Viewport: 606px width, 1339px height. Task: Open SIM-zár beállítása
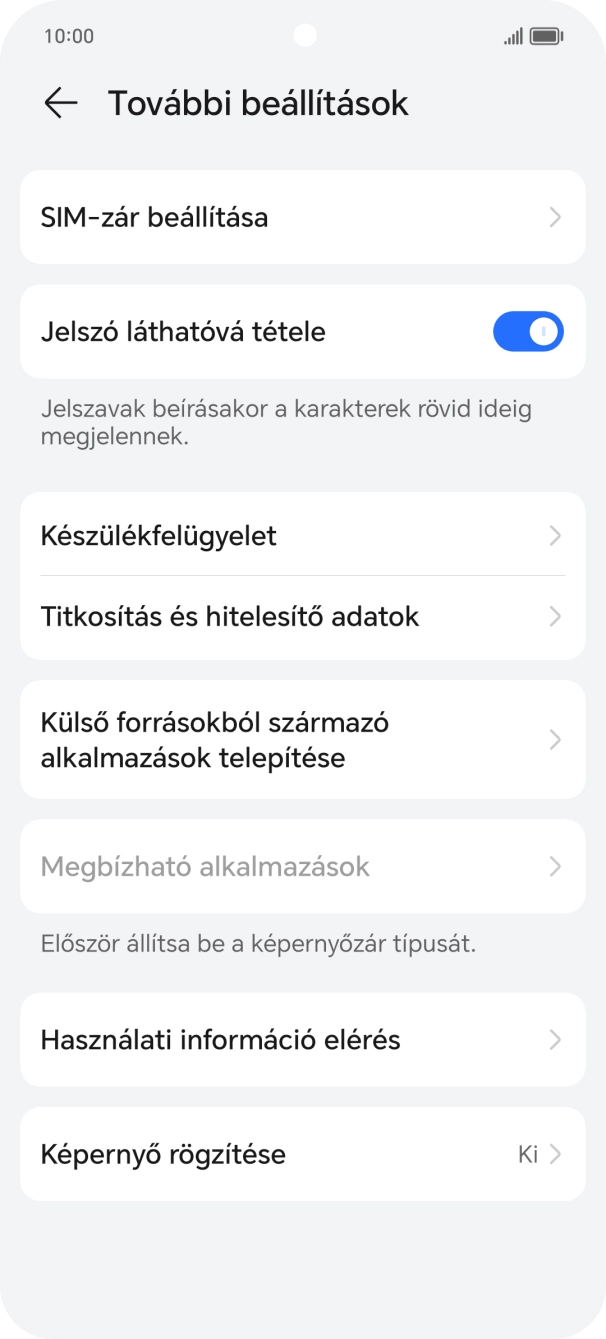click(302, 217)
